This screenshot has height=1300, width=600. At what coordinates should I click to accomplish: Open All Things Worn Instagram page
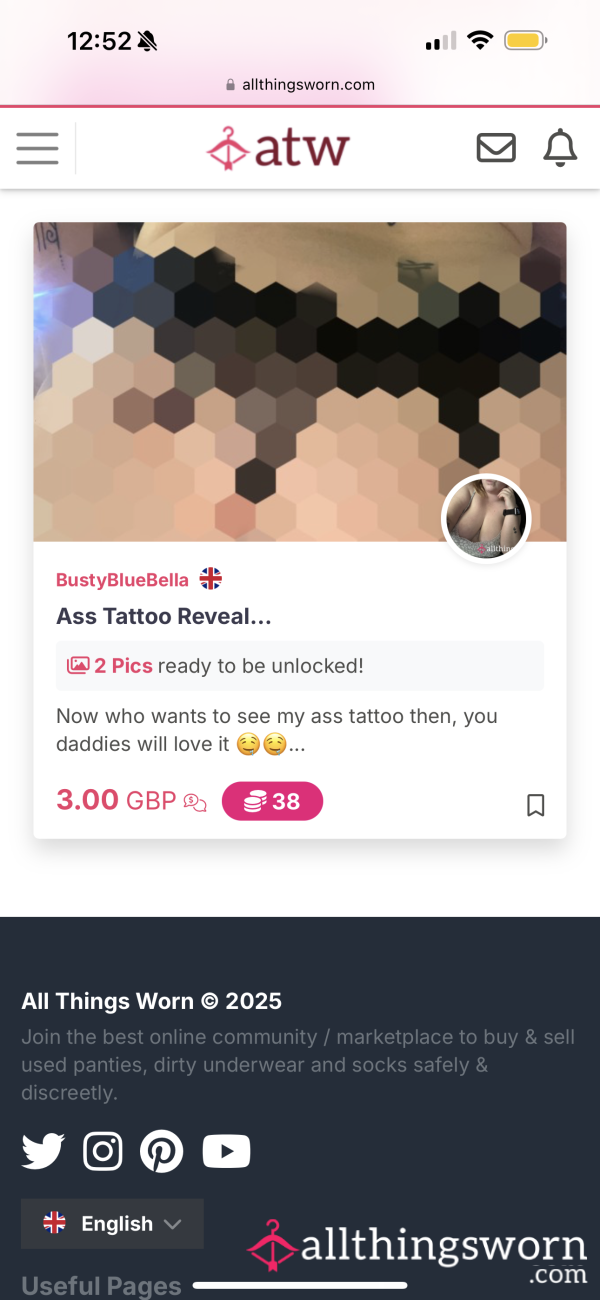pyautogui.click(x=102, y=1151)
